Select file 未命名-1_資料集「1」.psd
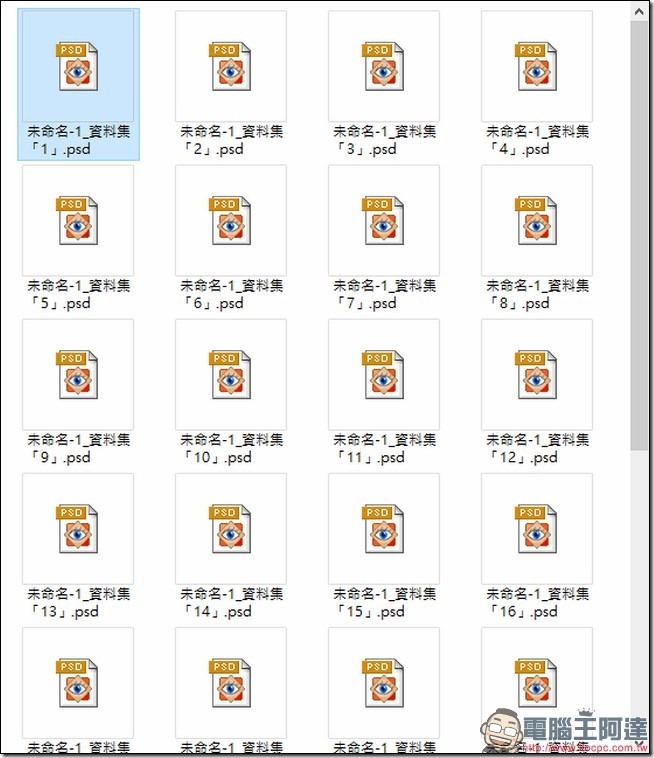 point(78,67)
